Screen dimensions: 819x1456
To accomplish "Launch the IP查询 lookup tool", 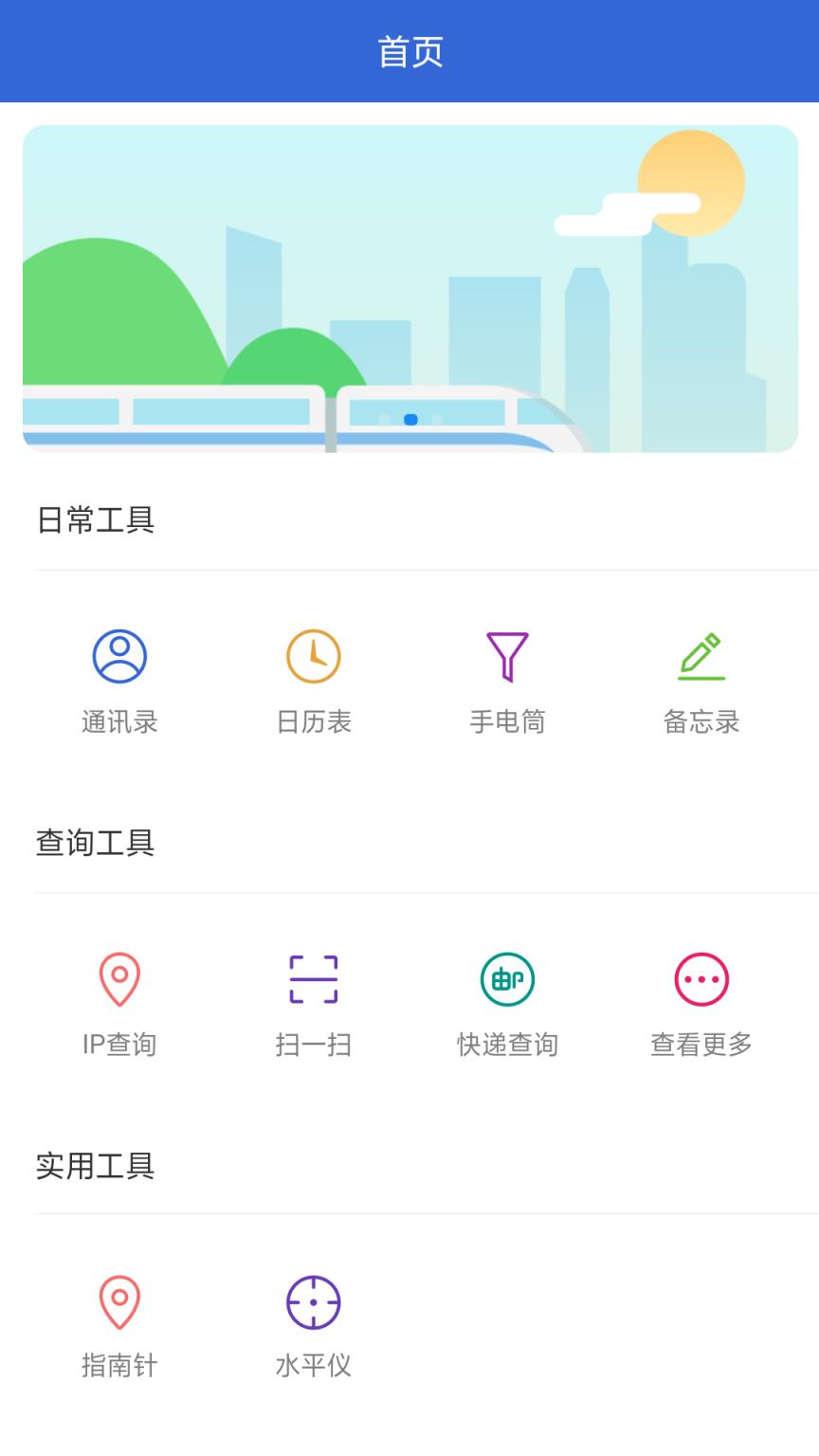I will pos(119,1002).
